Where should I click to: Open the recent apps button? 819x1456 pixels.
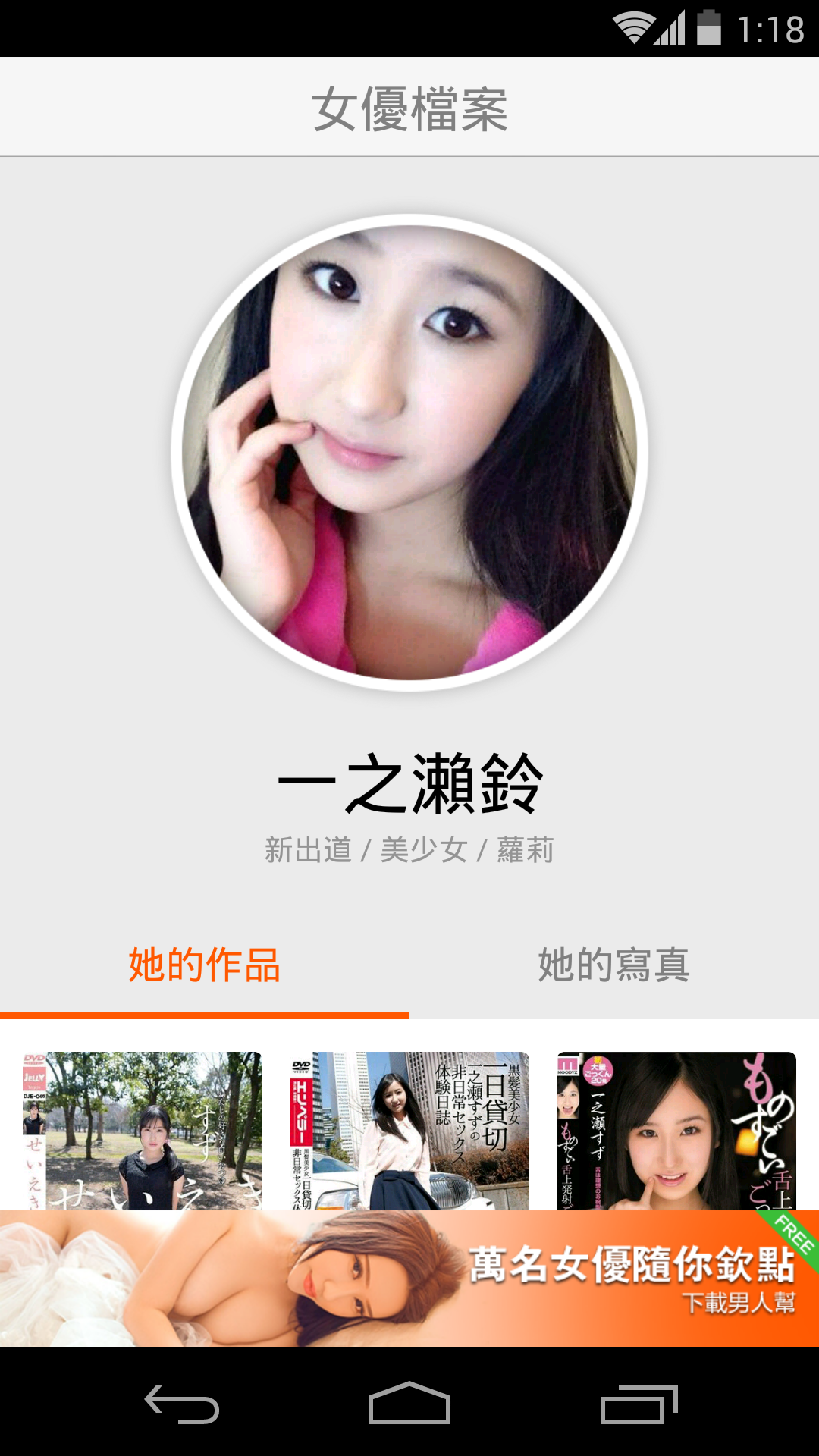tap(641, 1401)
